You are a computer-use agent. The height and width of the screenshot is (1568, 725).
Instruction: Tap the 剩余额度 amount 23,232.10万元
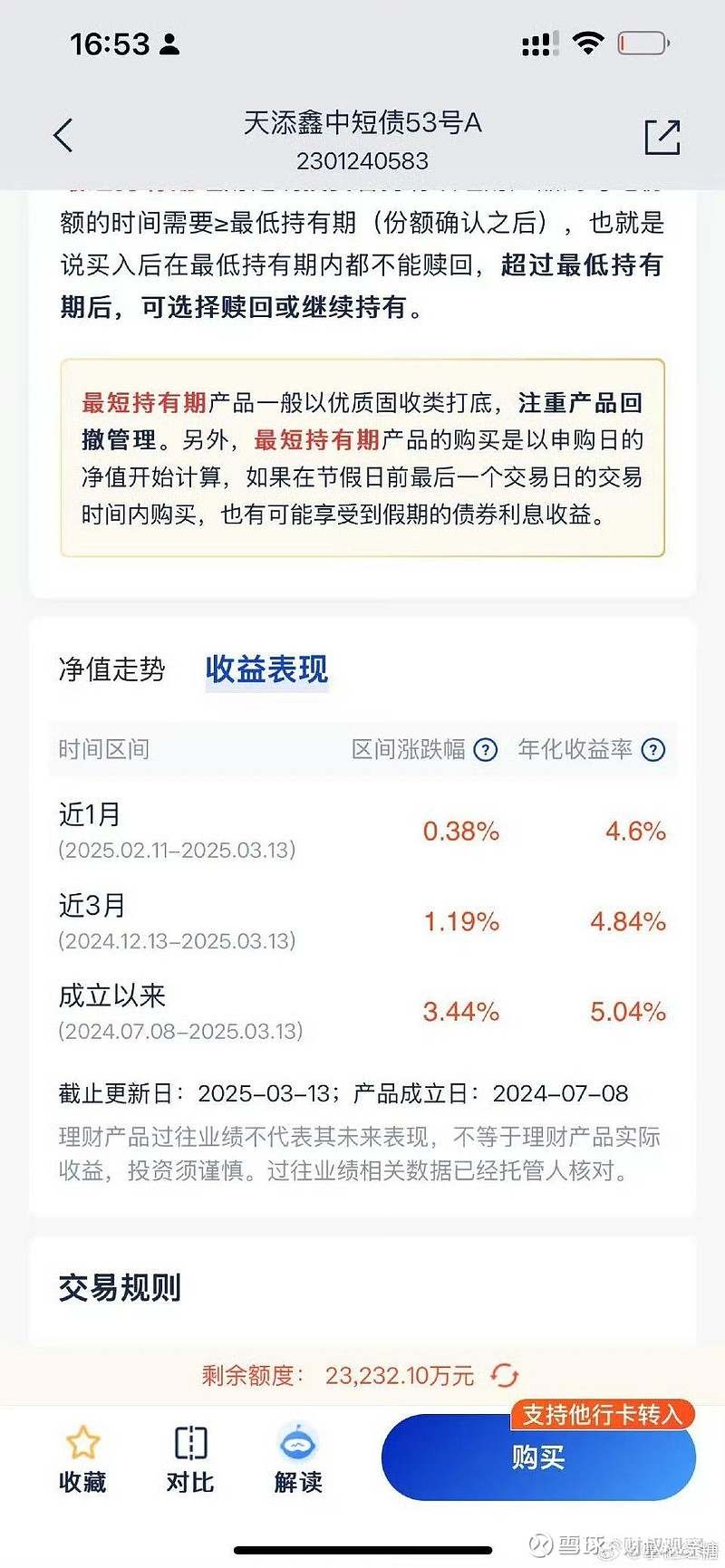click(400, 1376)
